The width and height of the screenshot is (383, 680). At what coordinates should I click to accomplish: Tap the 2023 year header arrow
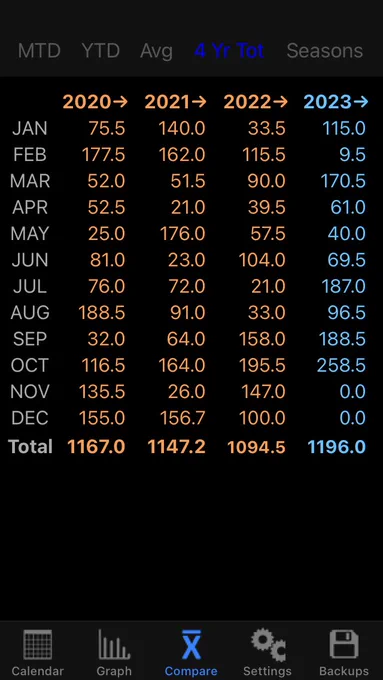coord(336,102)
